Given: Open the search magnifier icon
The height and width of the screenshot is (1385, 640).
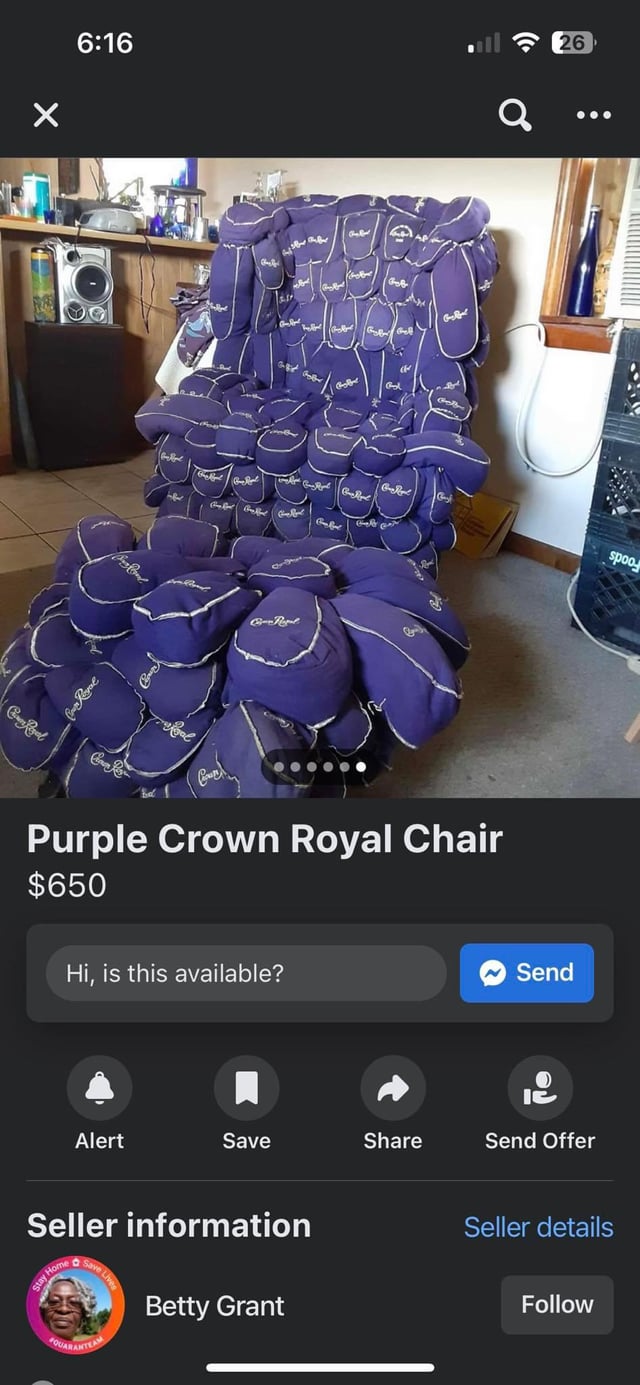Looking at the screenshot, I should pos(515,116).
